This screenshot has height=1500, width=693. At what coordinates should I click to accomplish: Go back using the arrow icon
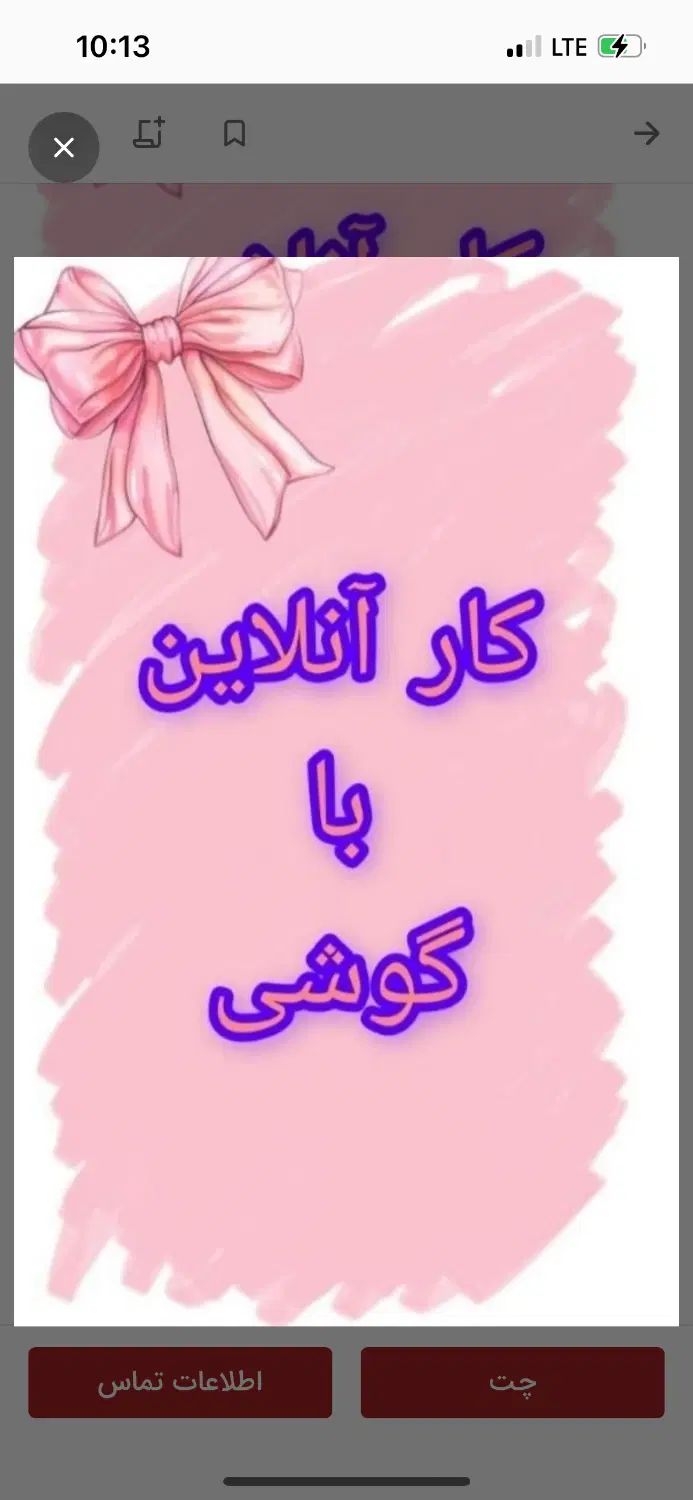point(646,133)
